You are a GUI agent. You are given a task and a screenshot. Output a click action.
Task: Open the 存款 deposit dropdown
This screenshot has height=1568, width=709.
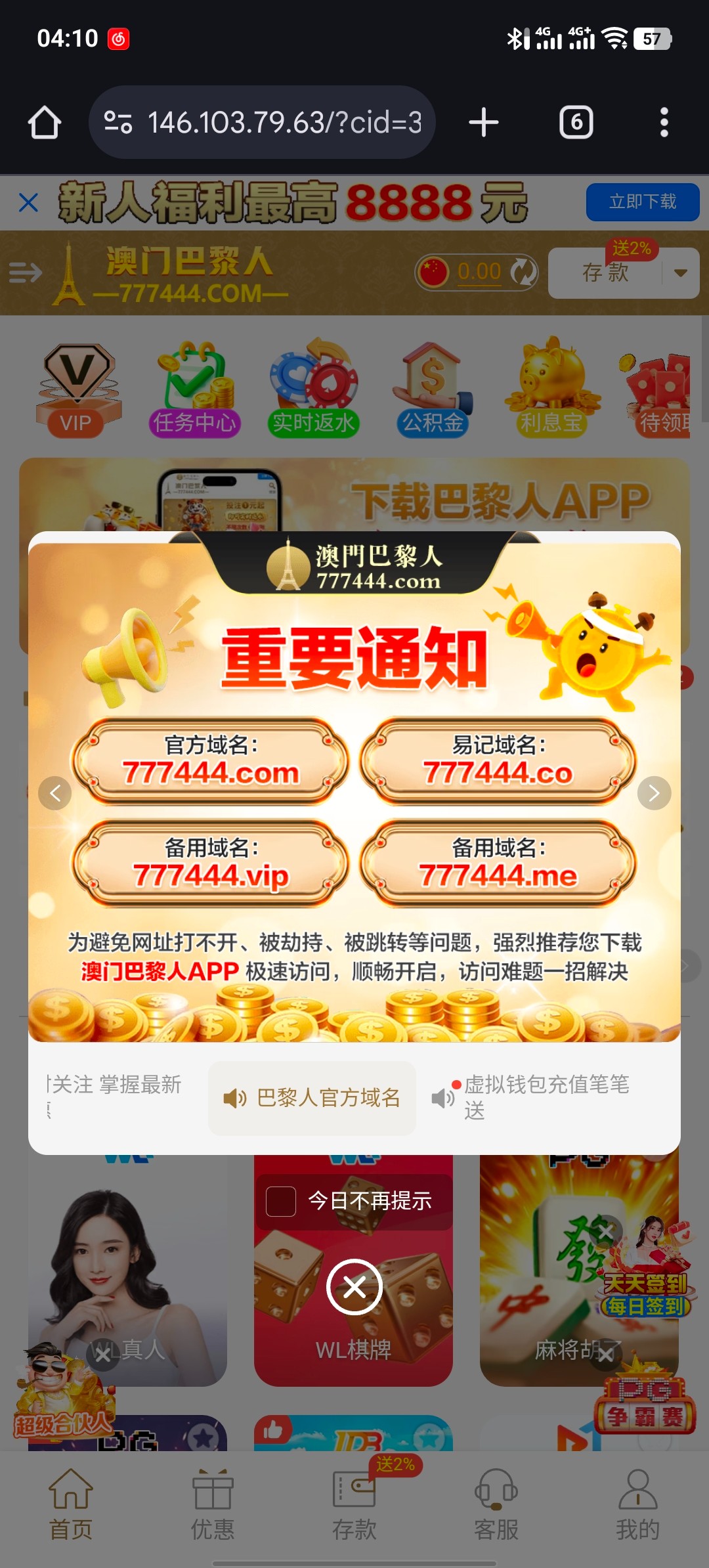680,273
